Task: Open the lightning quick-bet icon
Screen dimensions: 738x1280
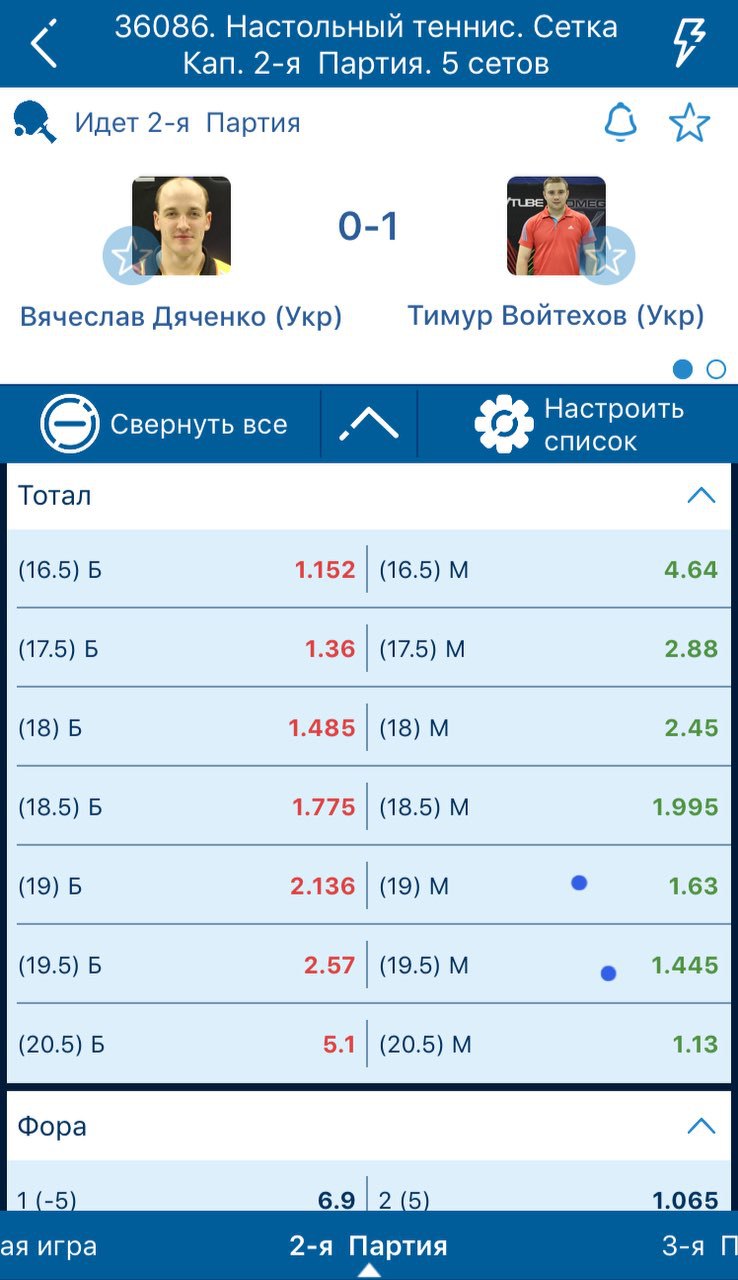Action: coord(689,45)
